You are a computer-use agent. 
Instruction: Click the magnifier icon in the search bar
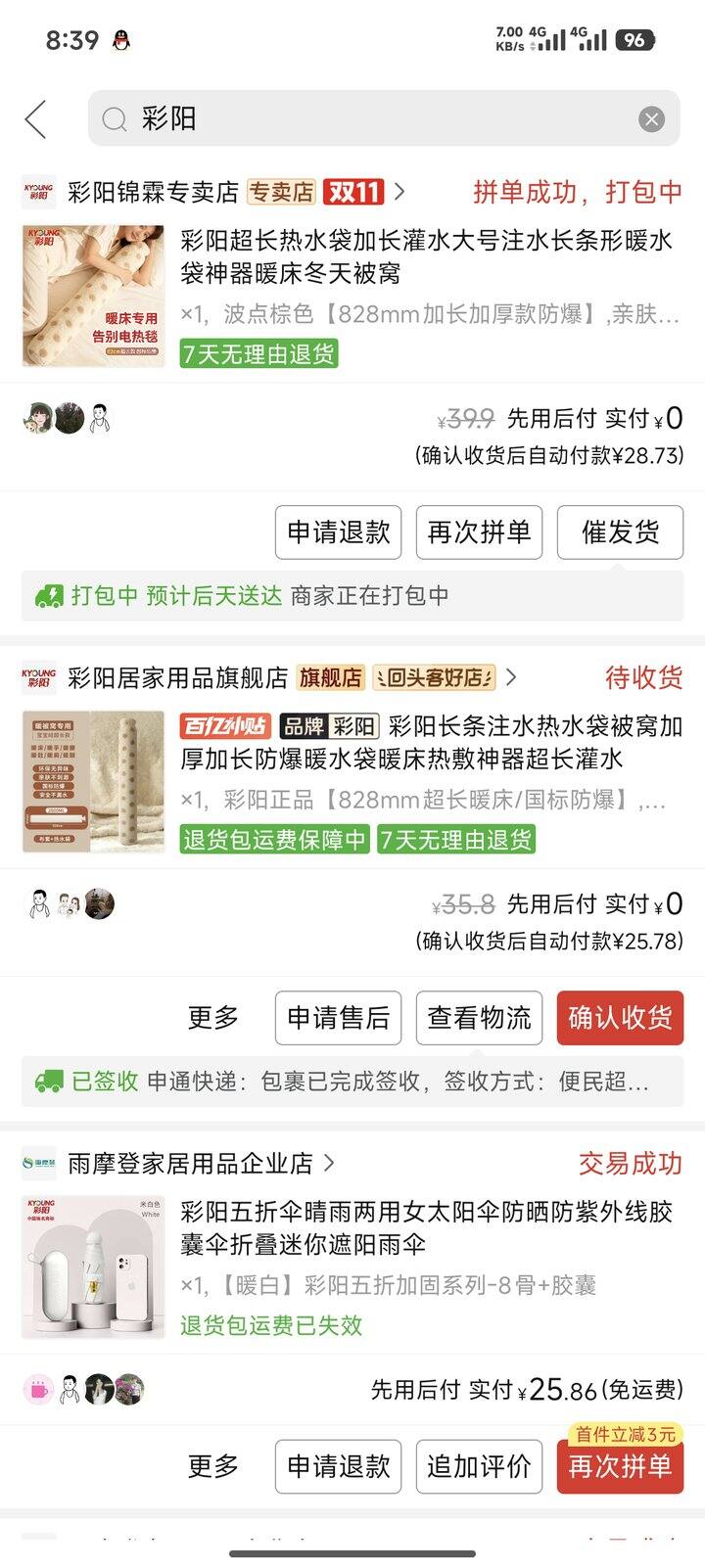coord(115,118)
